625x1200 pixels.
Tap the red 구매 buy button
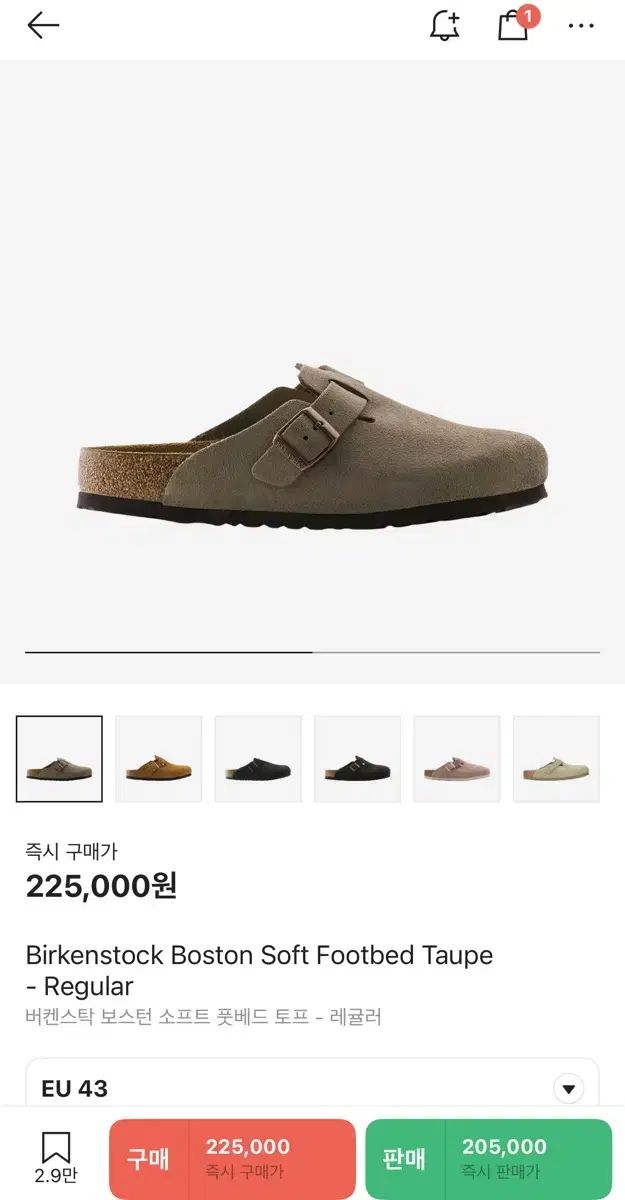(232, 1159)
